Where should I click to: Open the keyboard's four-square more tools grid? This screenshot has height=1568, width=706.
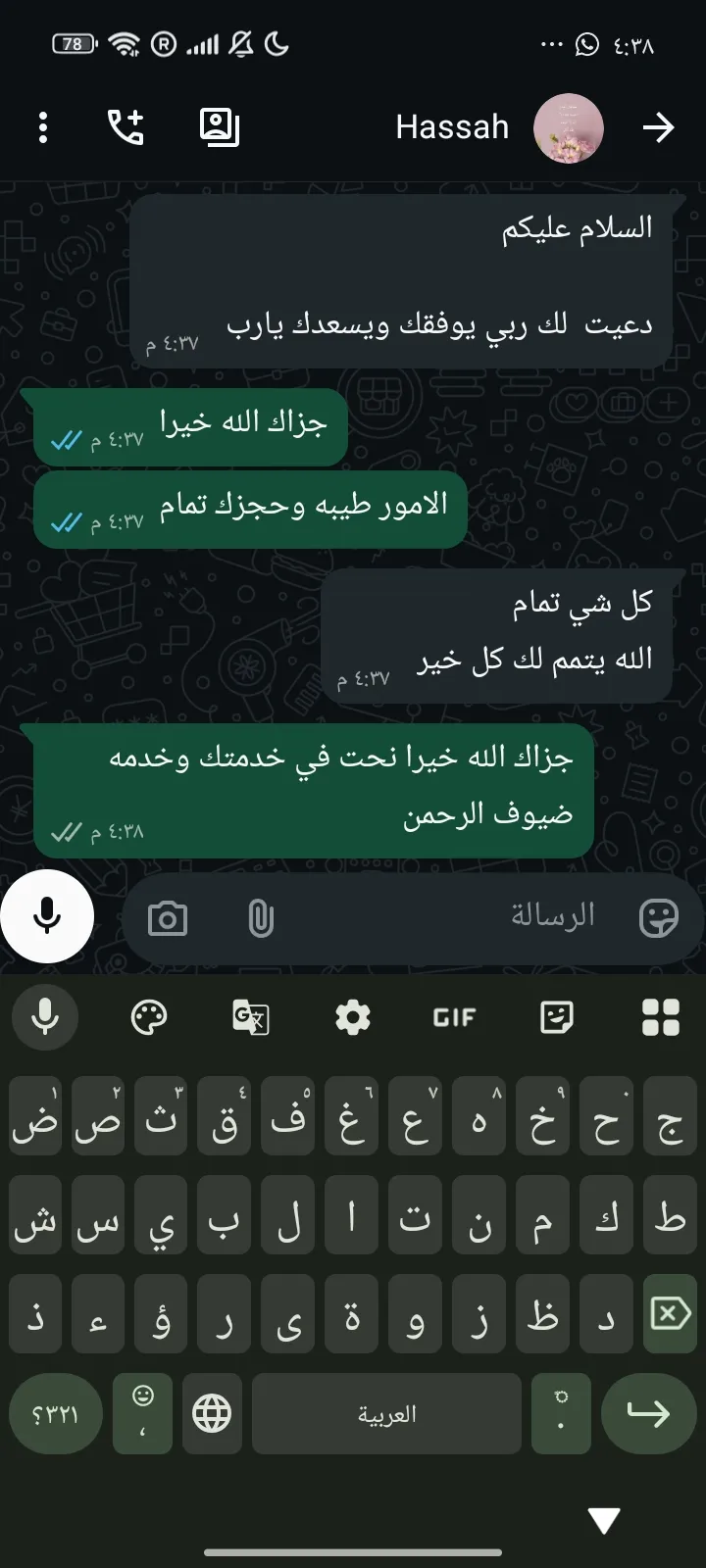point(661,1017)
